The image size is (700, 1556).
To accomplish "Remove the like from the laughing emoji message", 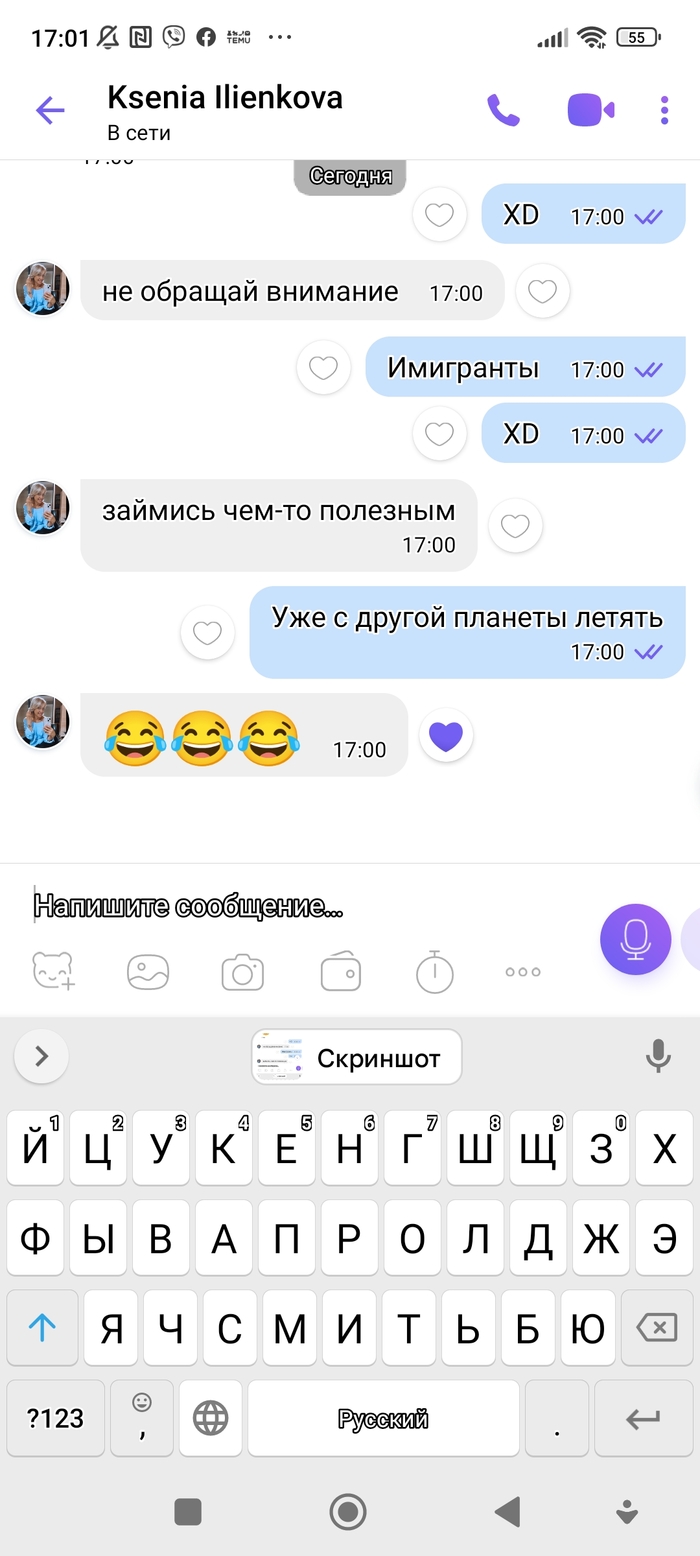I will point(446,737).
